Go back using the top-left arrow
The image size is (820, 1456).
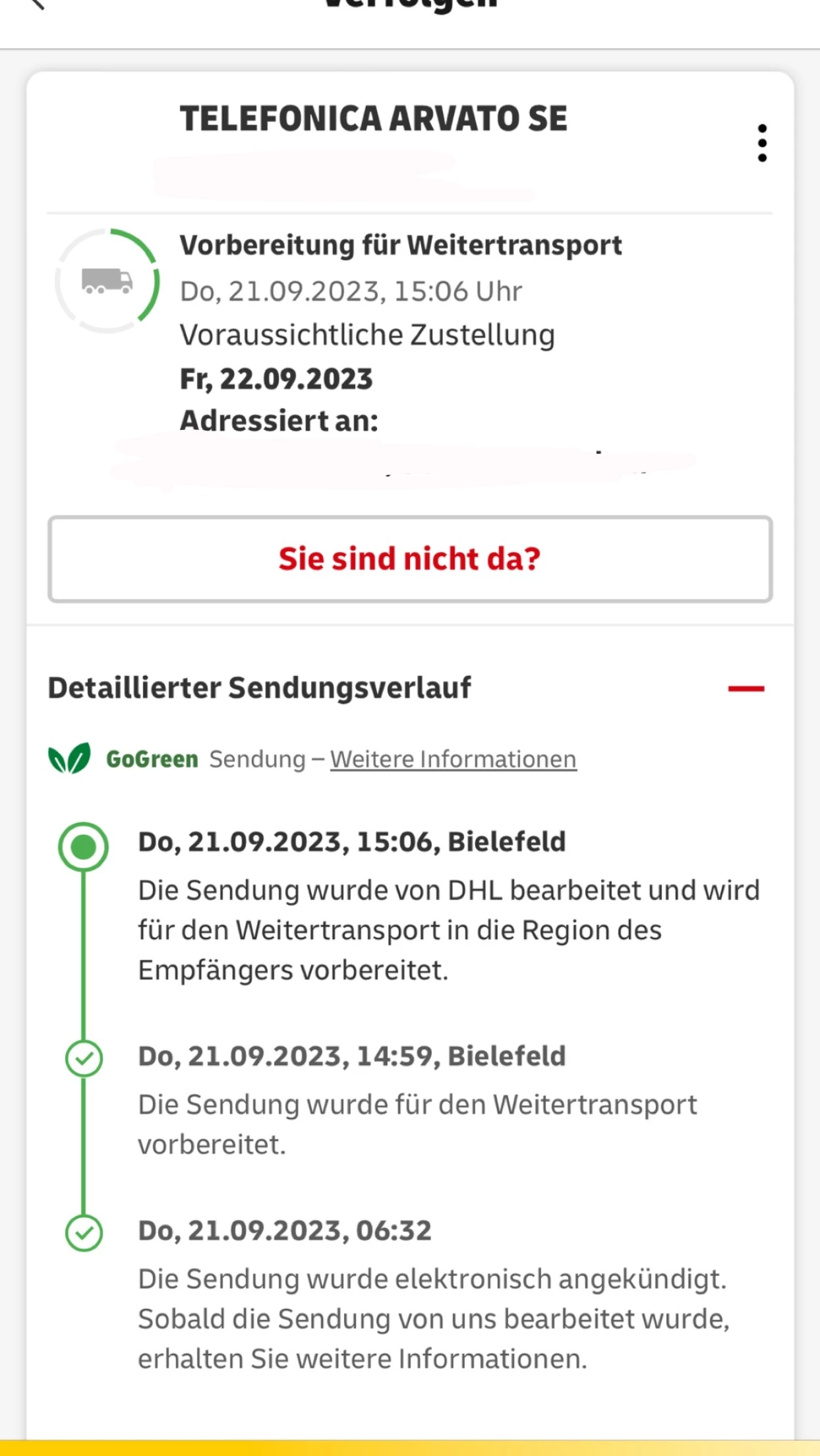38,4
